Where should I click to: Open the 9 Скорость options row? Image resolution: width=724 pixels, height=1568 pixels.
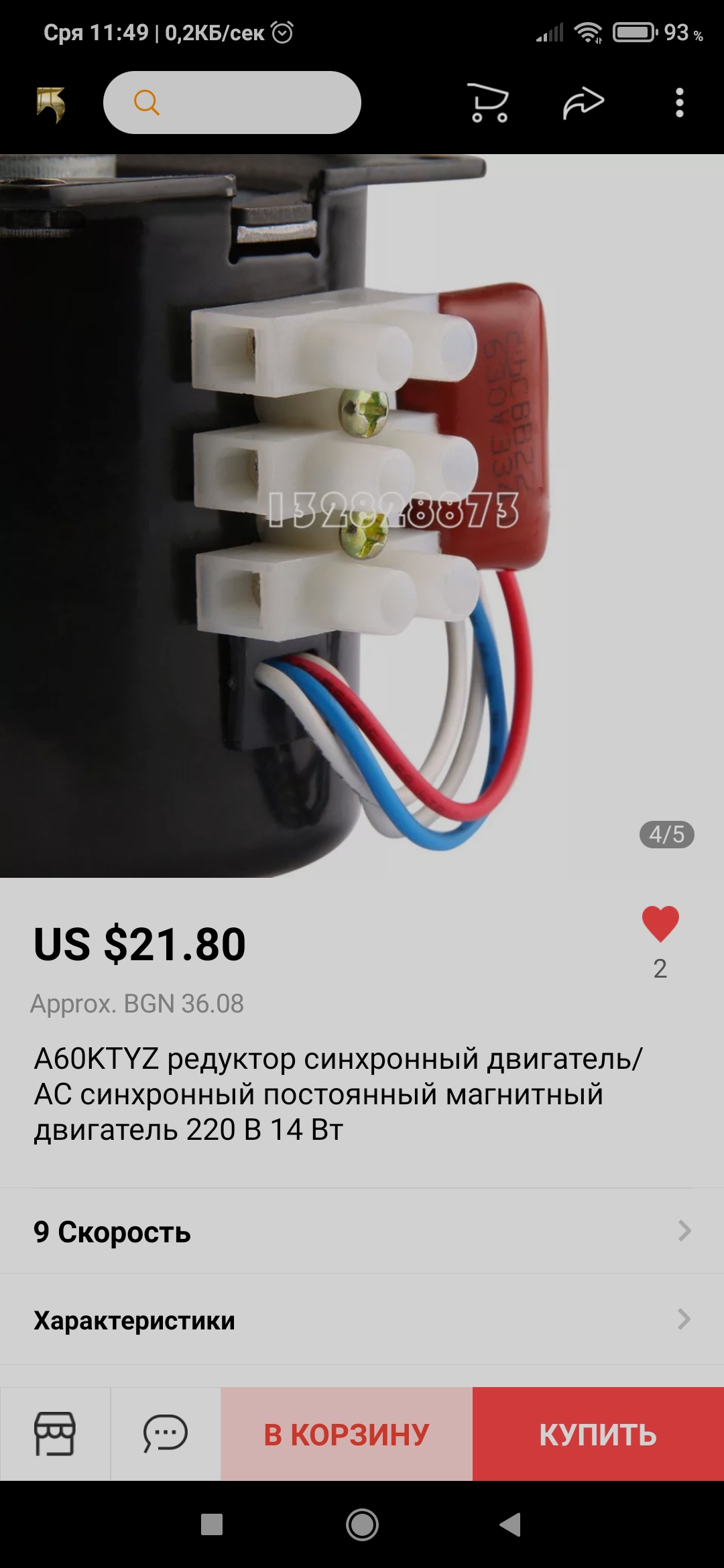point(362,1232)
